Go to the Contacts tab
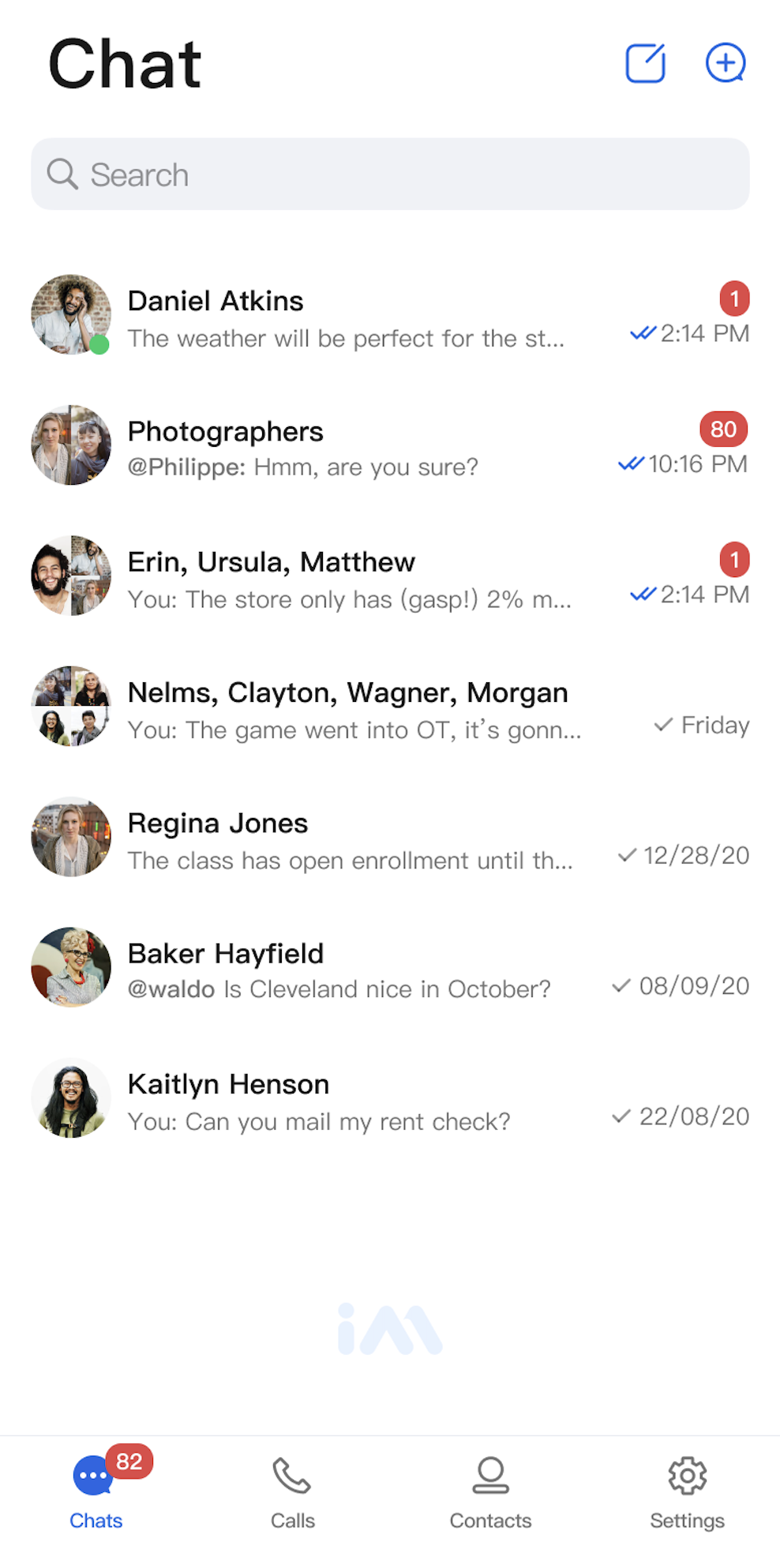 (x=490, y=1491)
